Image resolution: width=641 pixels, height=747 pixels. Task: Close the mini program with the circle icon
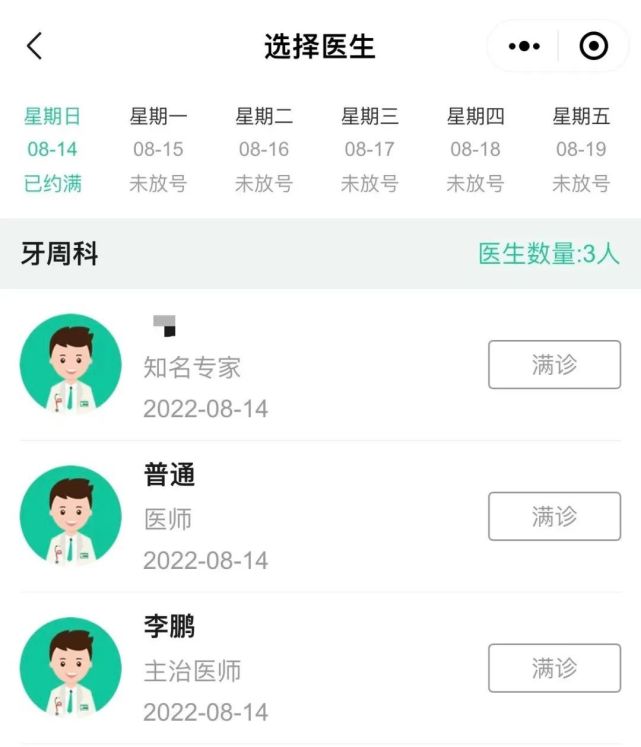tap(594, 46)
